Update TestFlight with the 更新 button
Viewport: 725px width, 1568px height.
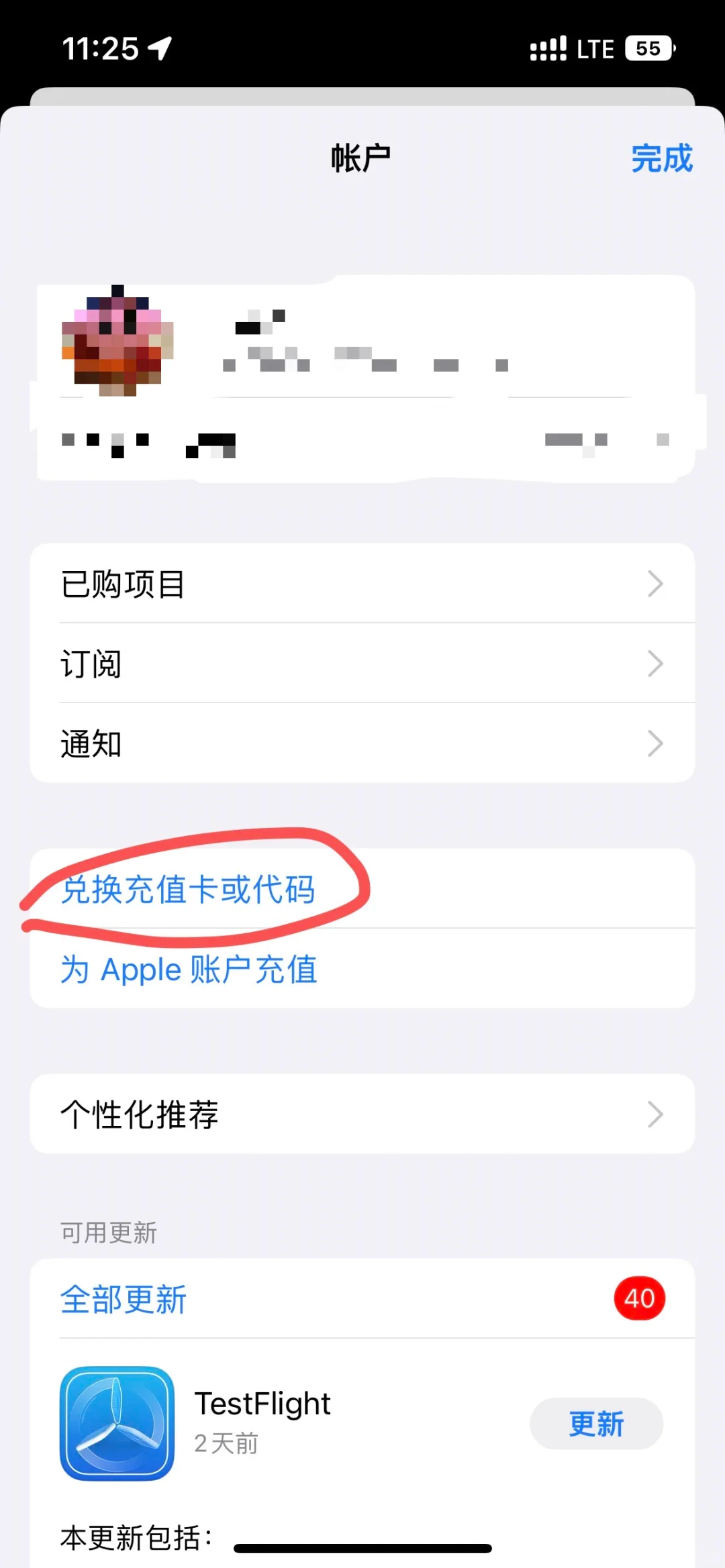click(x=596, y=1424)
